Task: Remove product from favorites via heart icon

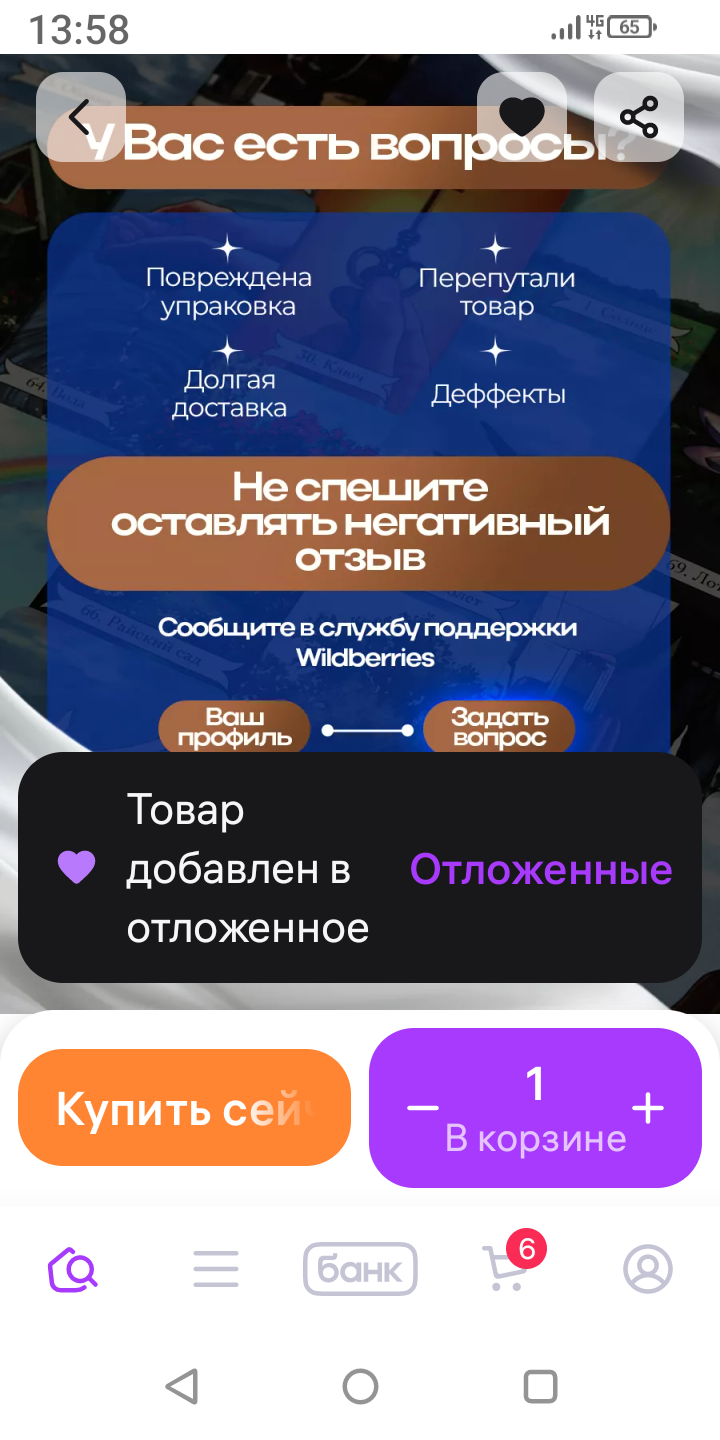Action: pos(521,117)
